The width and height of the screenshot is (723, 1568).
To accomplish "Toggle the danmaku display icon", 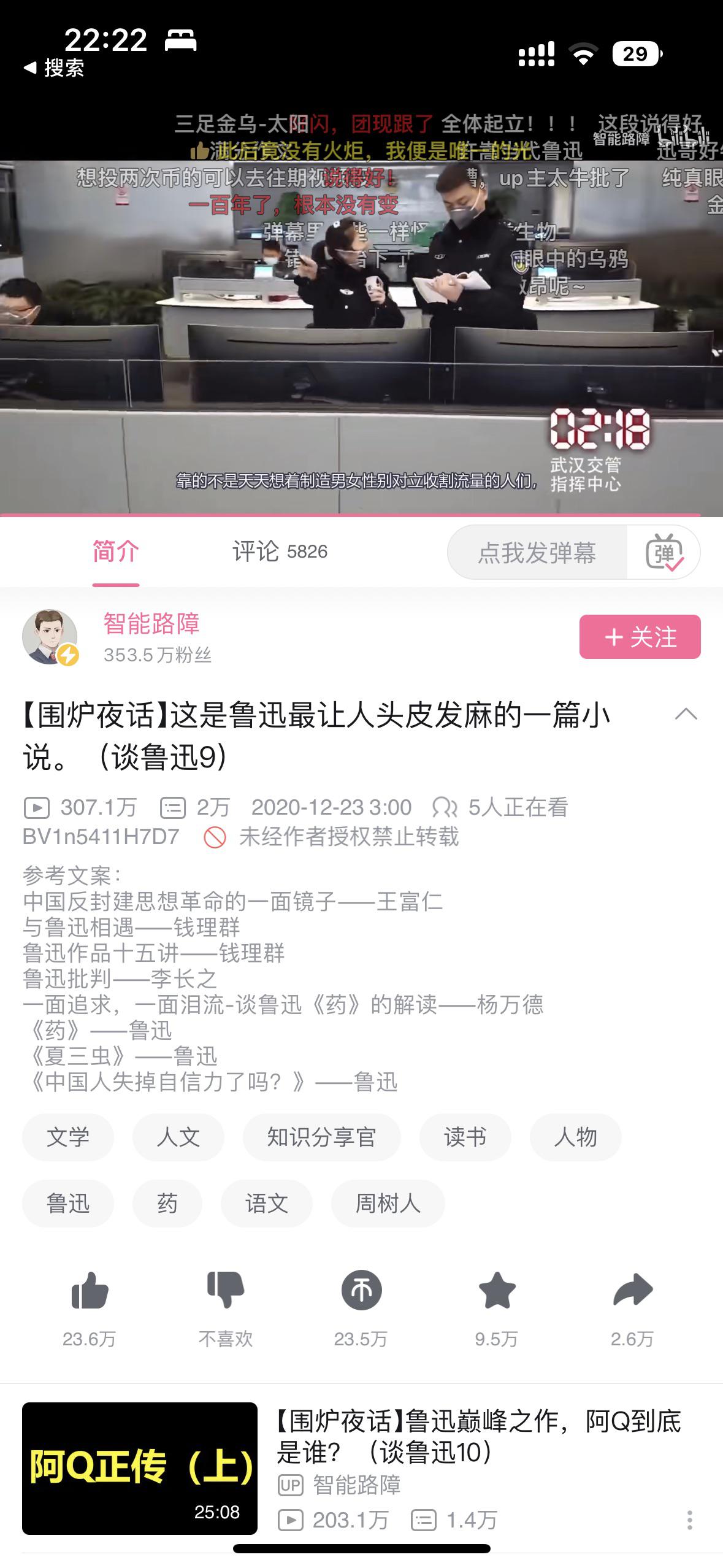I will point(664,553).
